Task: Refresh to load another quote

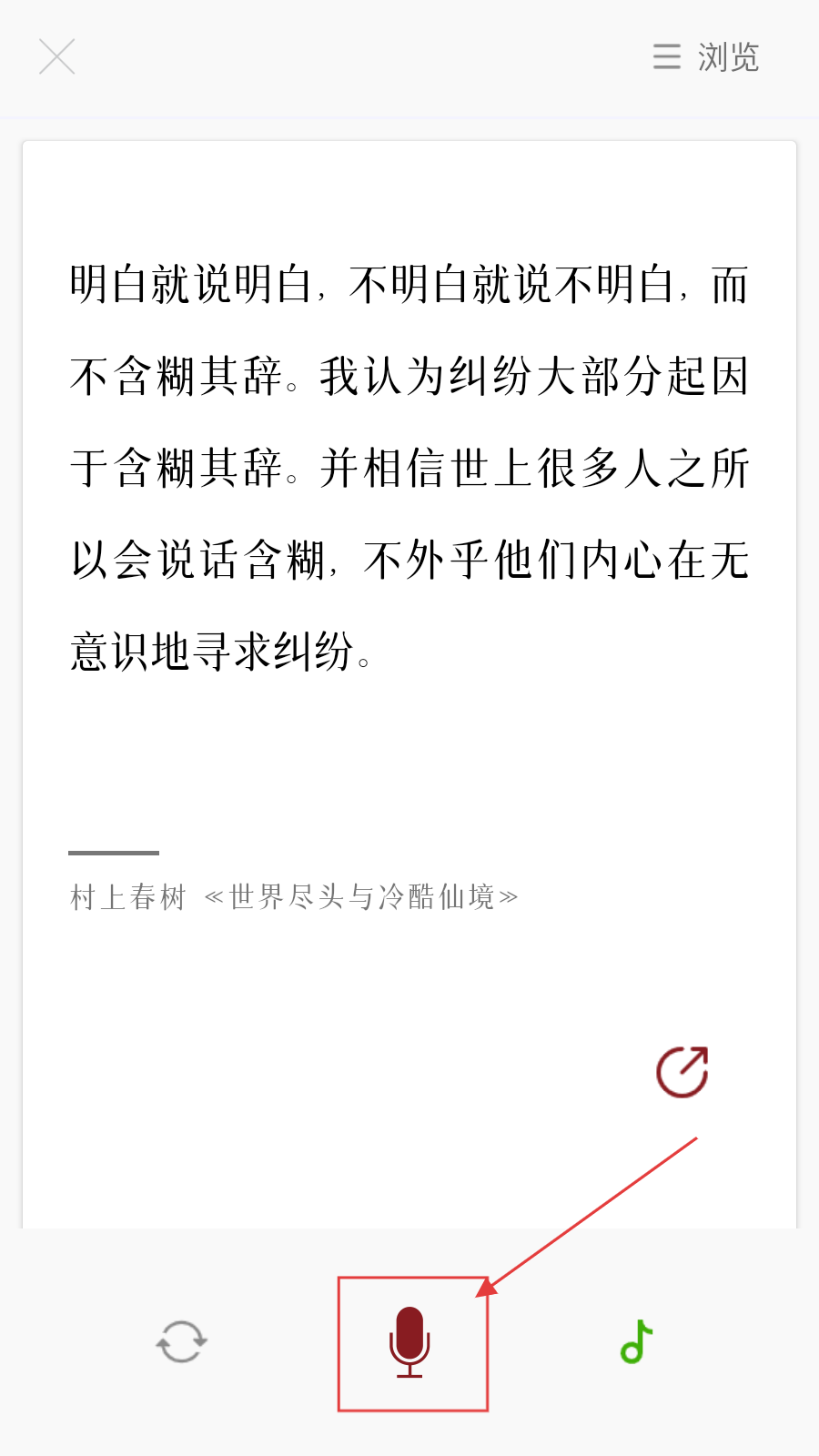Action: [x=181, y=1342]
